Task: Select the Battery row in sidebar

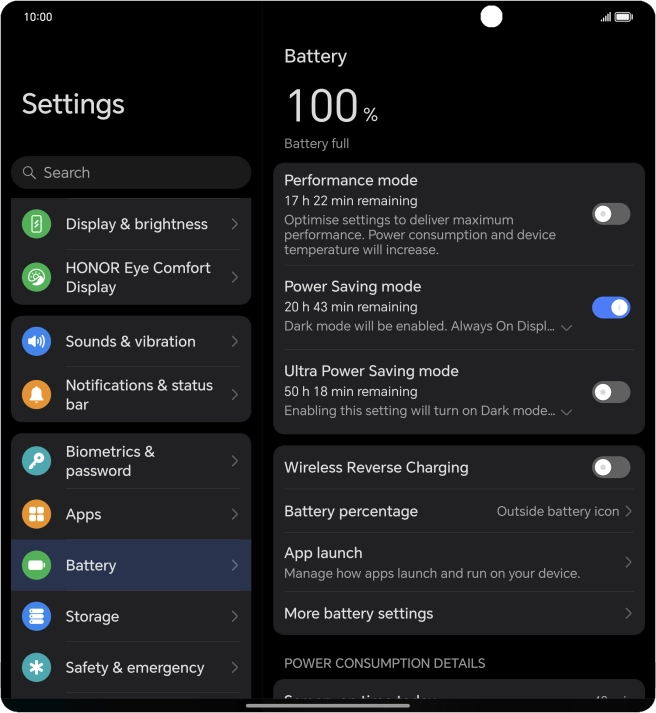Action: click(x=131, y=565)
